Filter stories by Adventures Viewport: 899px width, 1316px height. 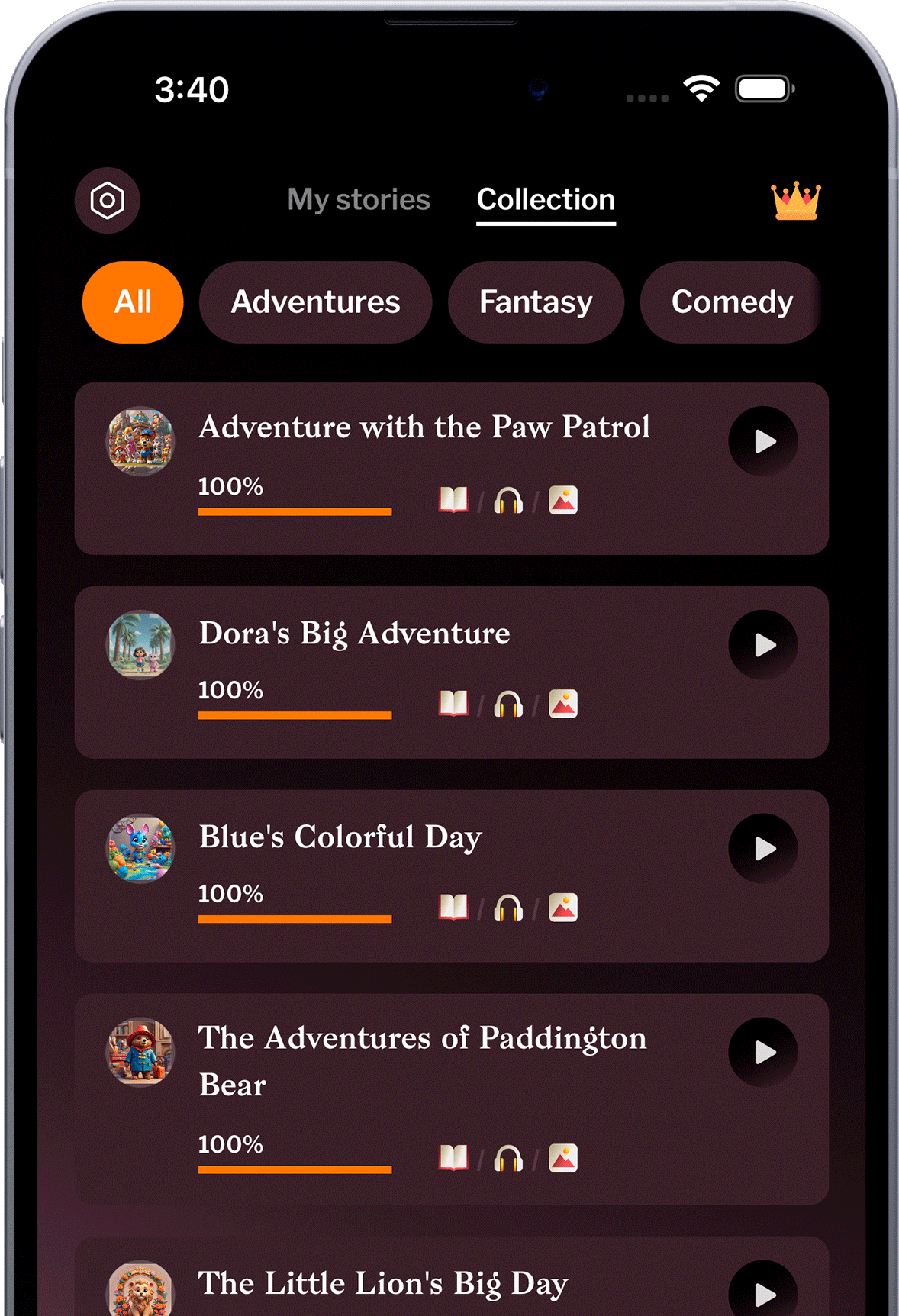click(x=315, y=302)
